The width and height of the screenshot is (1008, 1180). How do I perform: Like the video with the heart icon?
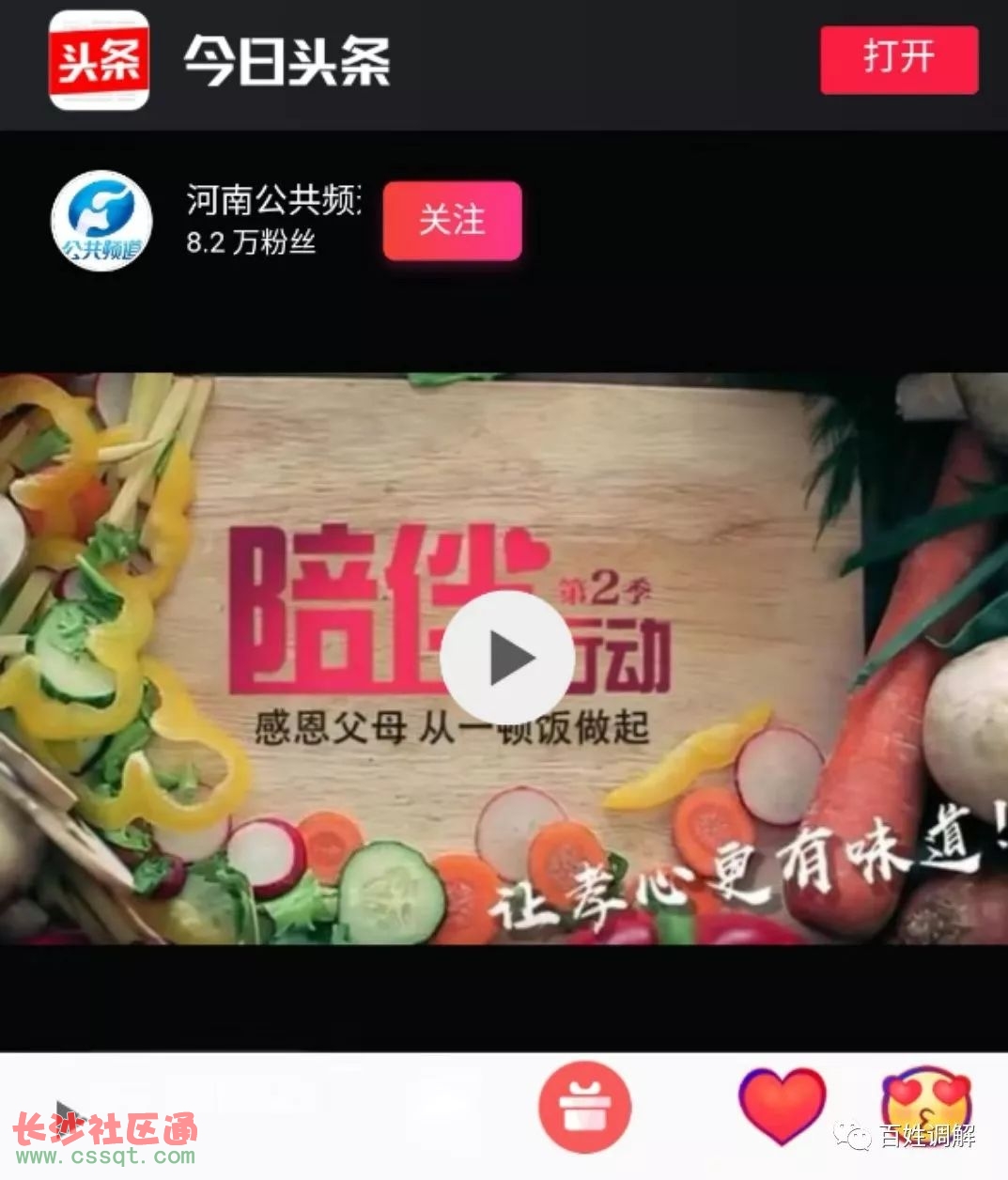pyautogui.click(x=782, y=1105)
